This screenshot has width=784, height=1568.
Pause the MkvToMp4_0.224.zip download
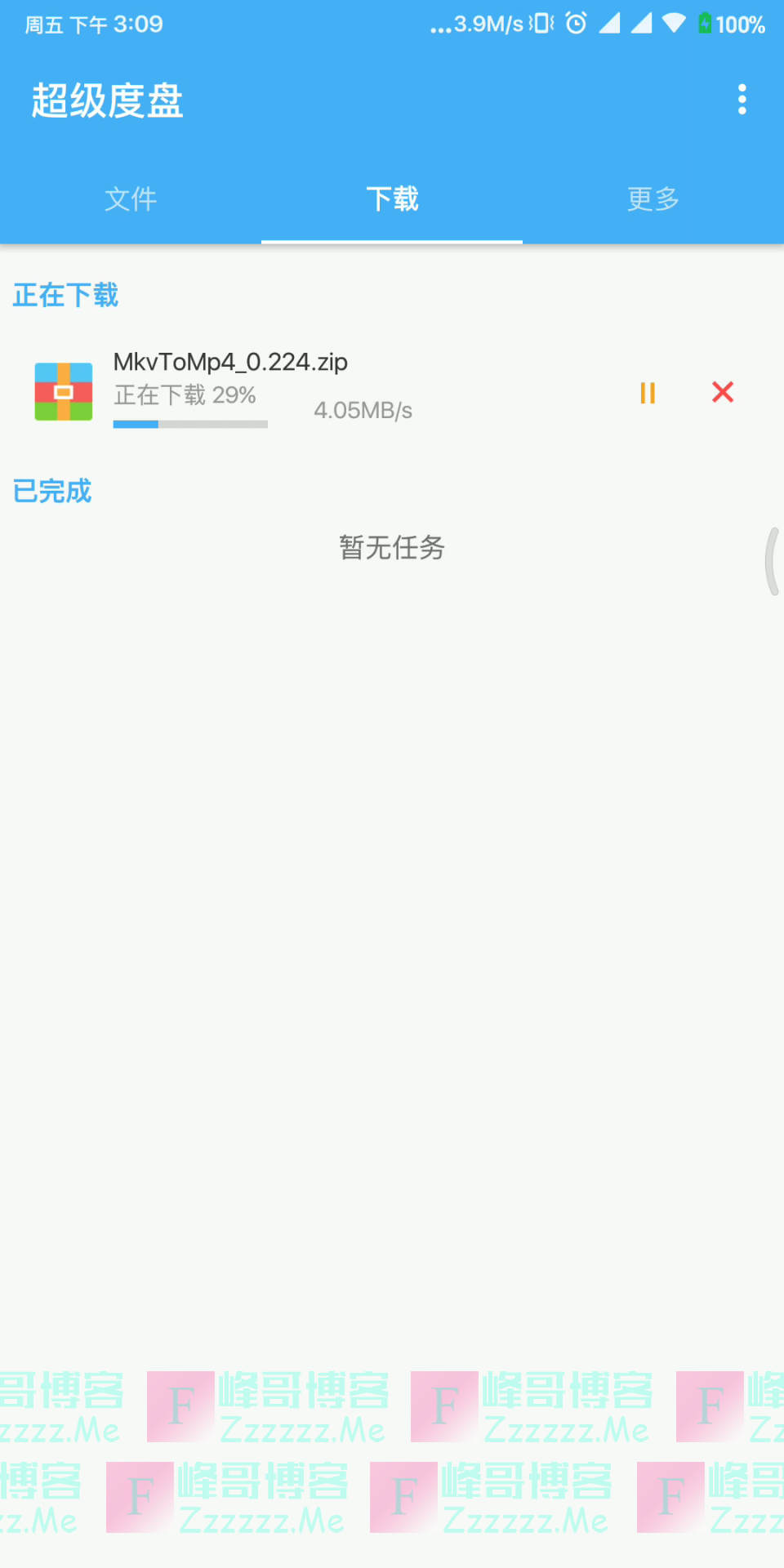coord(648,393)
